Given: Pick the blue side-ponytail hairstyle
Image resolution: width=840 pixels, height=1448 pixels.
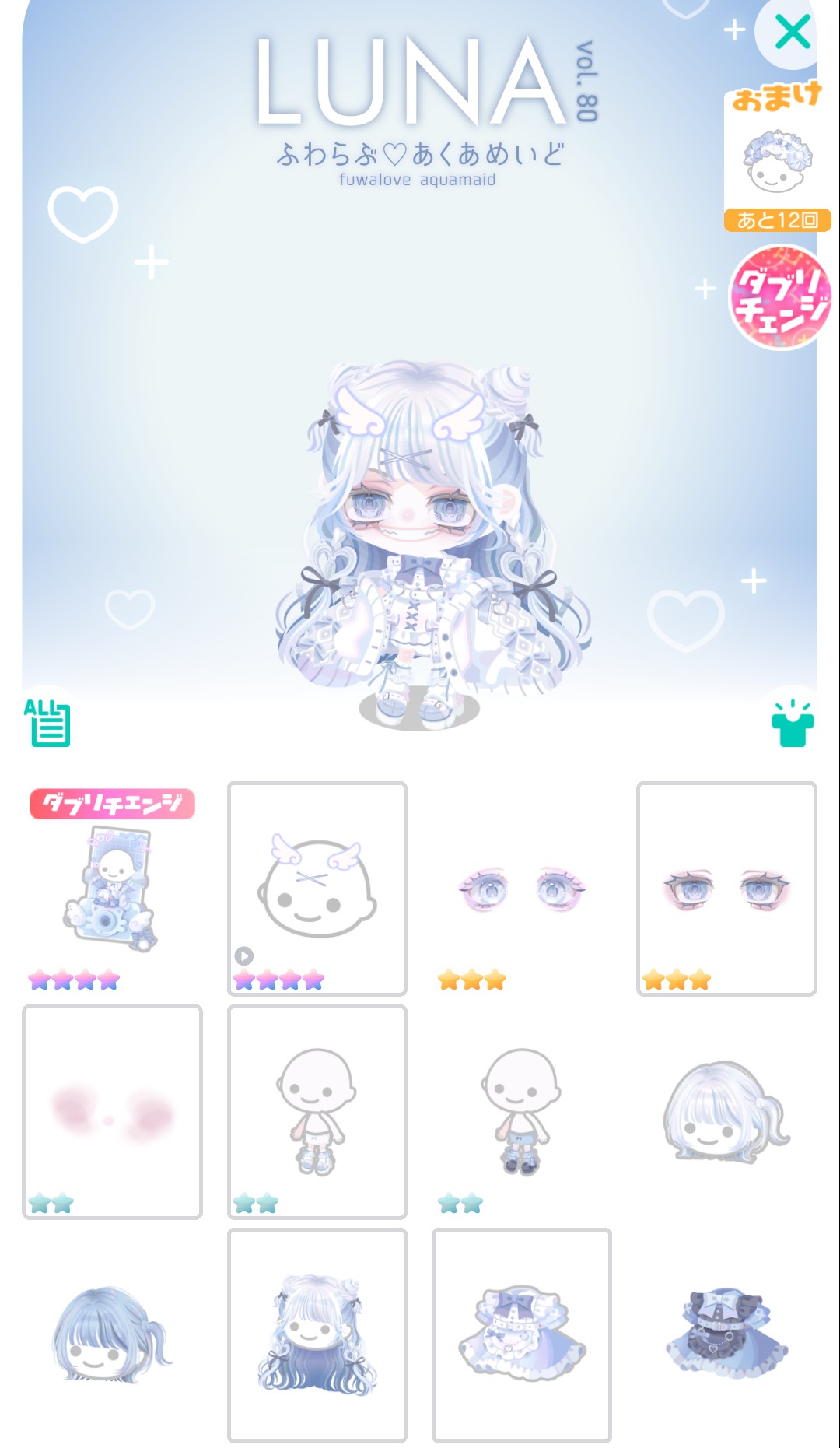Looking at the screenshot, I should click(112, 1334).
